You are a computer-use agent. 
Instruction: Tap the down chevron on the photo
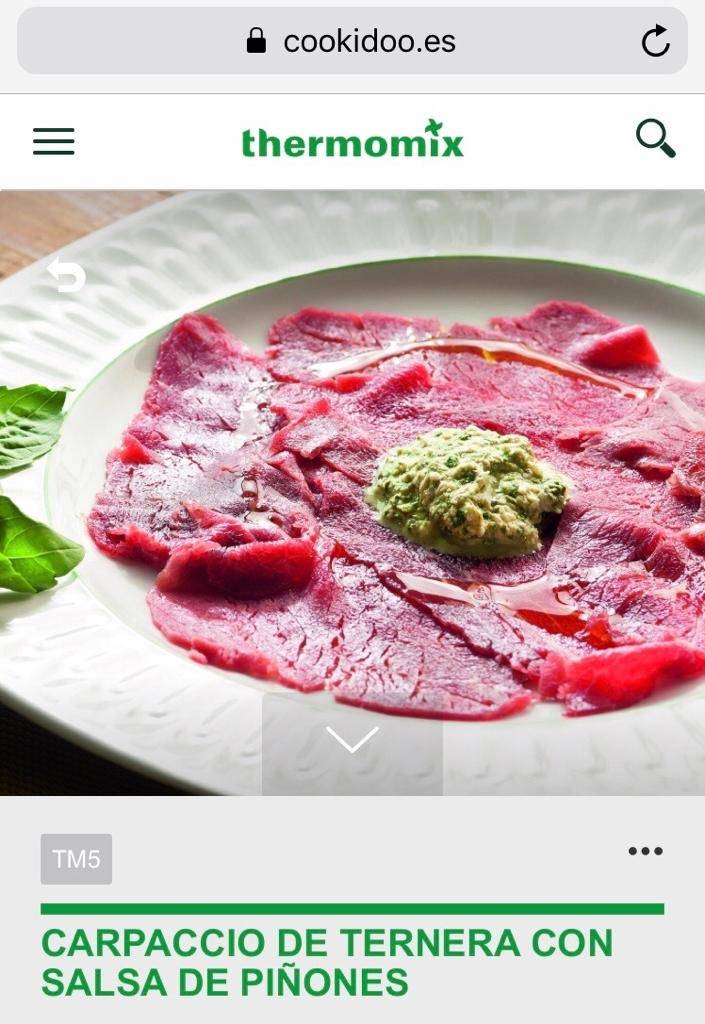coord(352,741)
